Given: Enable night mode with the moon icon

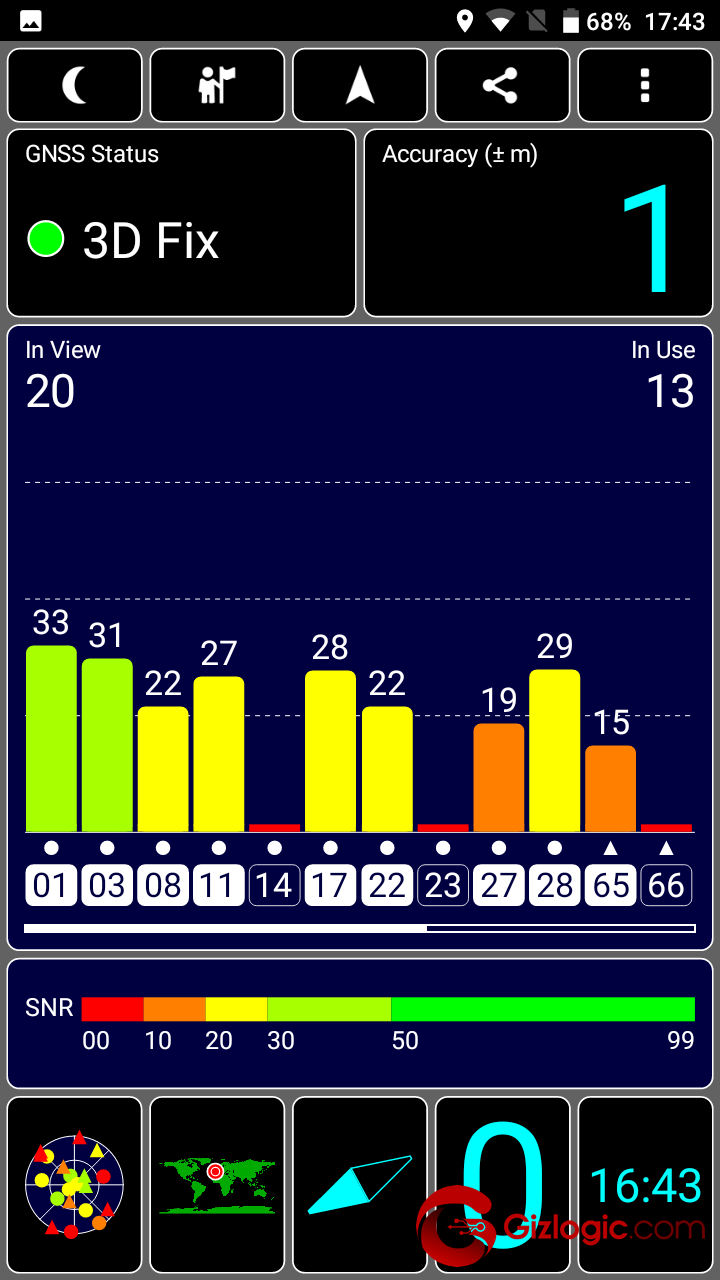Looking at the screenshot, I should coord(75,86).
